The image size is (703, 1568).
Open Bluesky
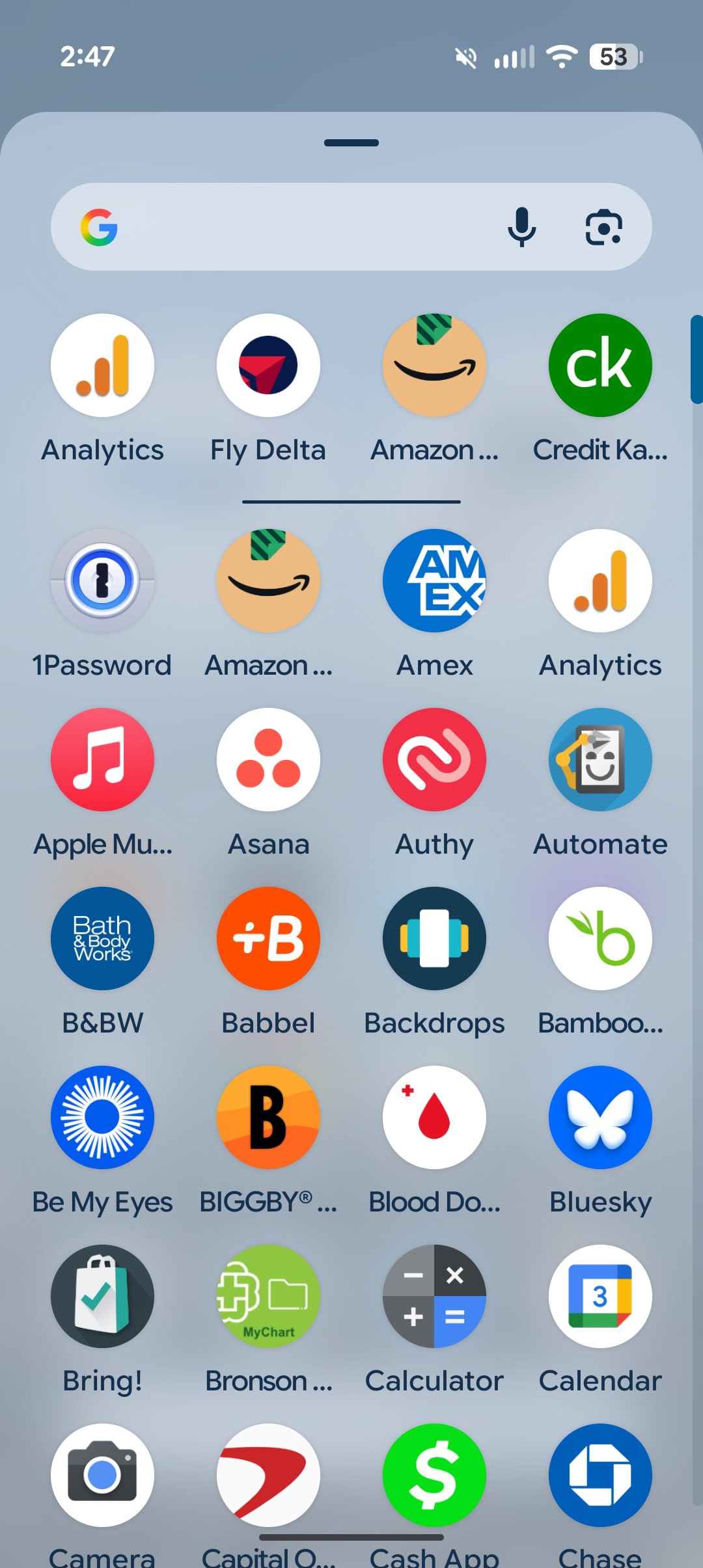coord(600,1116)
